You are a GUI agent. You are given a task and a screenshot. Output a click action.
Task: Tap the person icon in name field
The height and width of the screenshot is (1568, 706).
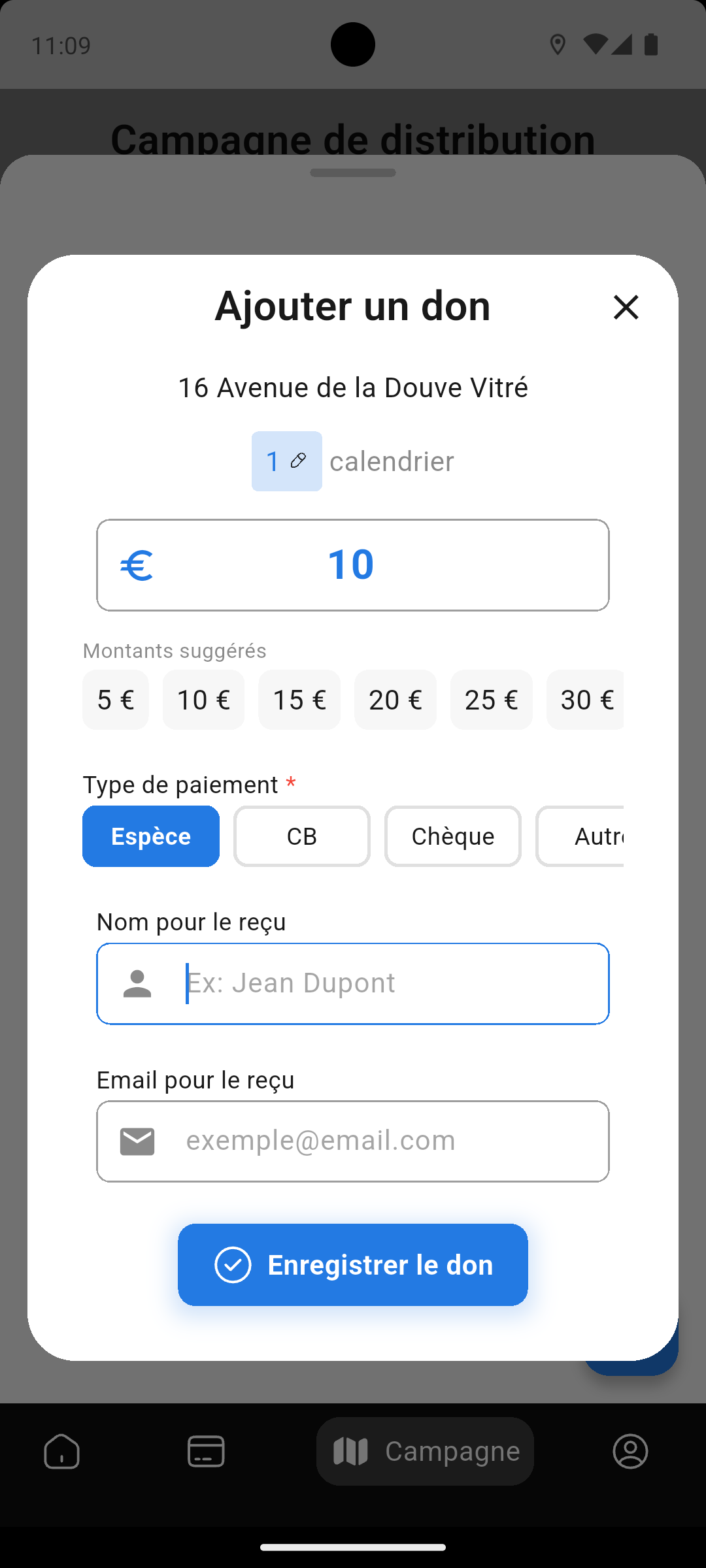point(136,983)
